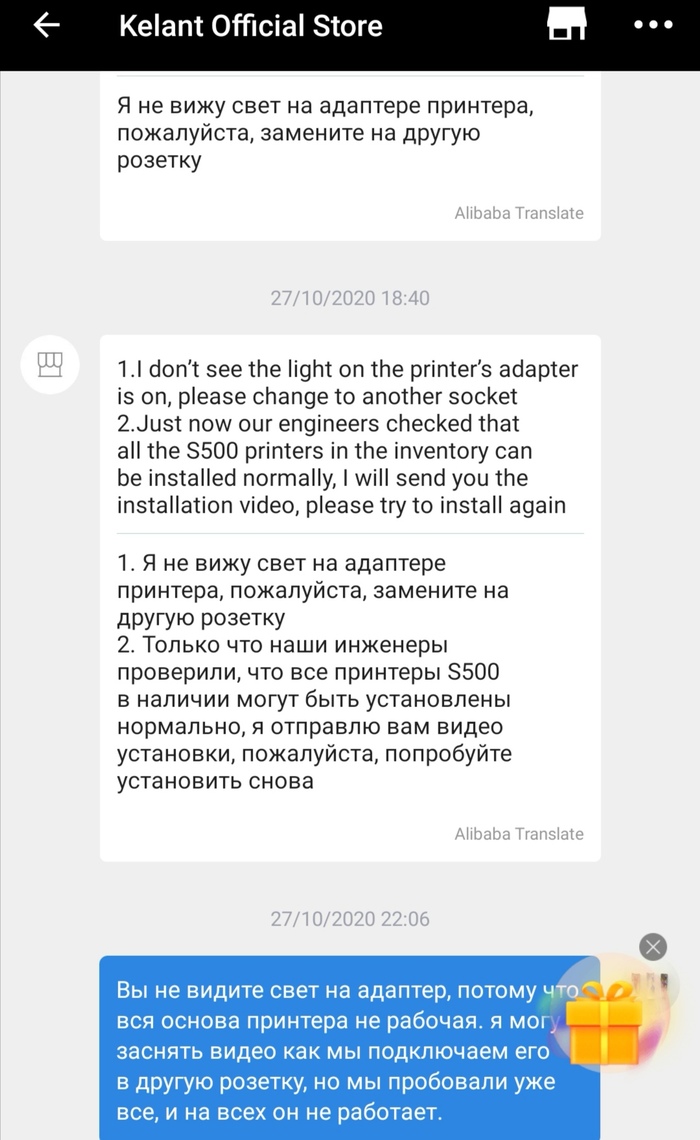Image resolution: width=700 pixels, height=1140 pixels.
Task: Tap the seller's store avatar
Action: pyautogui.click(x=50, y=364)
